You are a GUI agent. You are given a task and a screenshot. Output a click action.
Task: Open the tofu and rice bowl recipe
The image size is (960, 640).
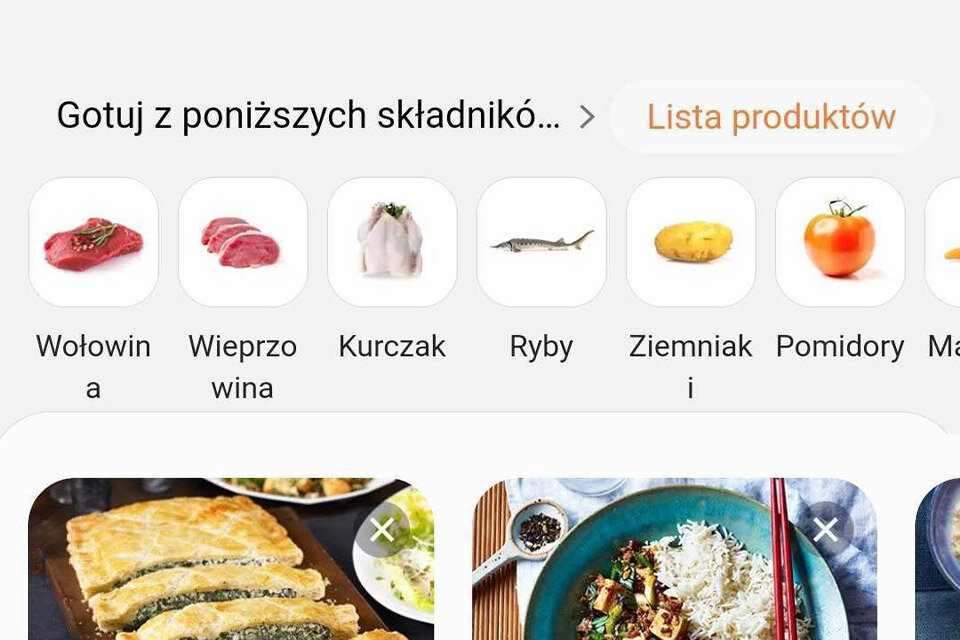point(660,580)
